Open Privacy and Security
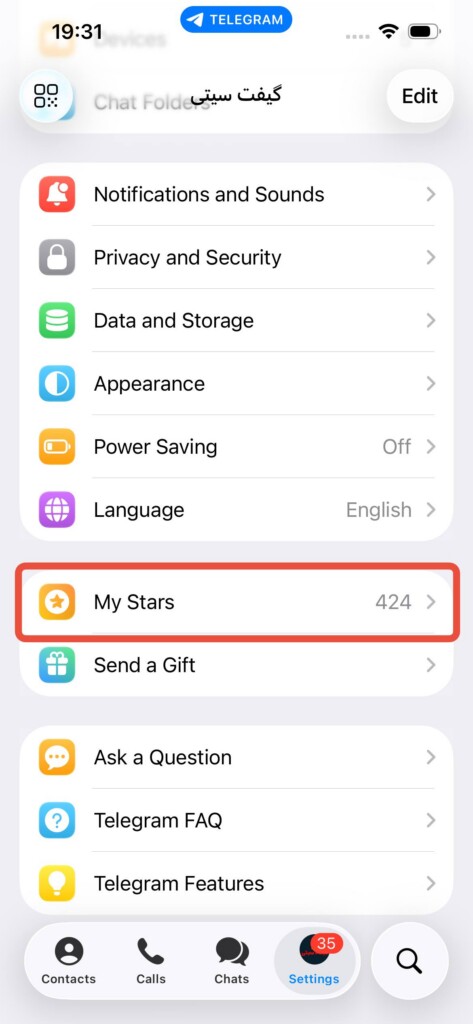 (236, 257)
